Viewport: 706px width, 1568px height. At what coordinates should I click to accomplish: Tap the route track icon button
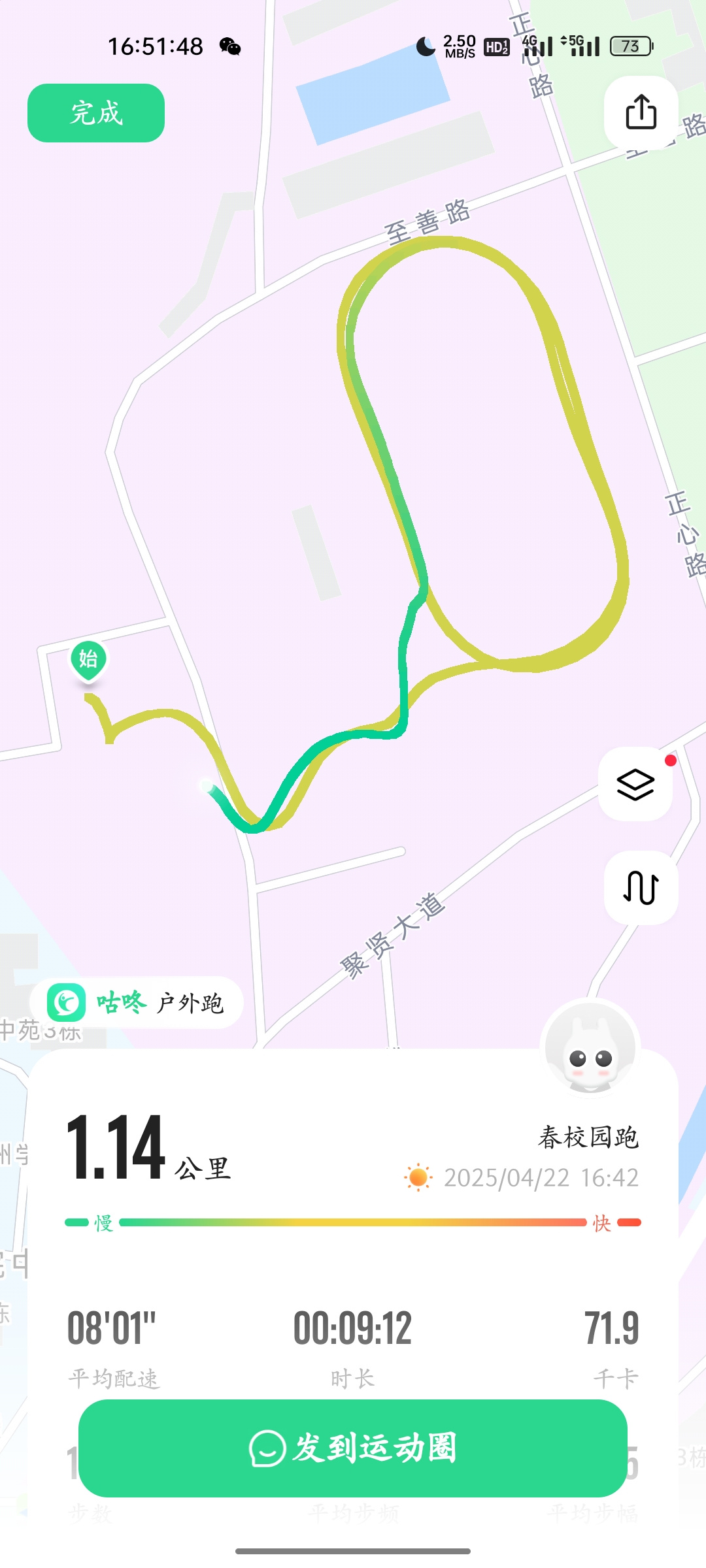641,887
